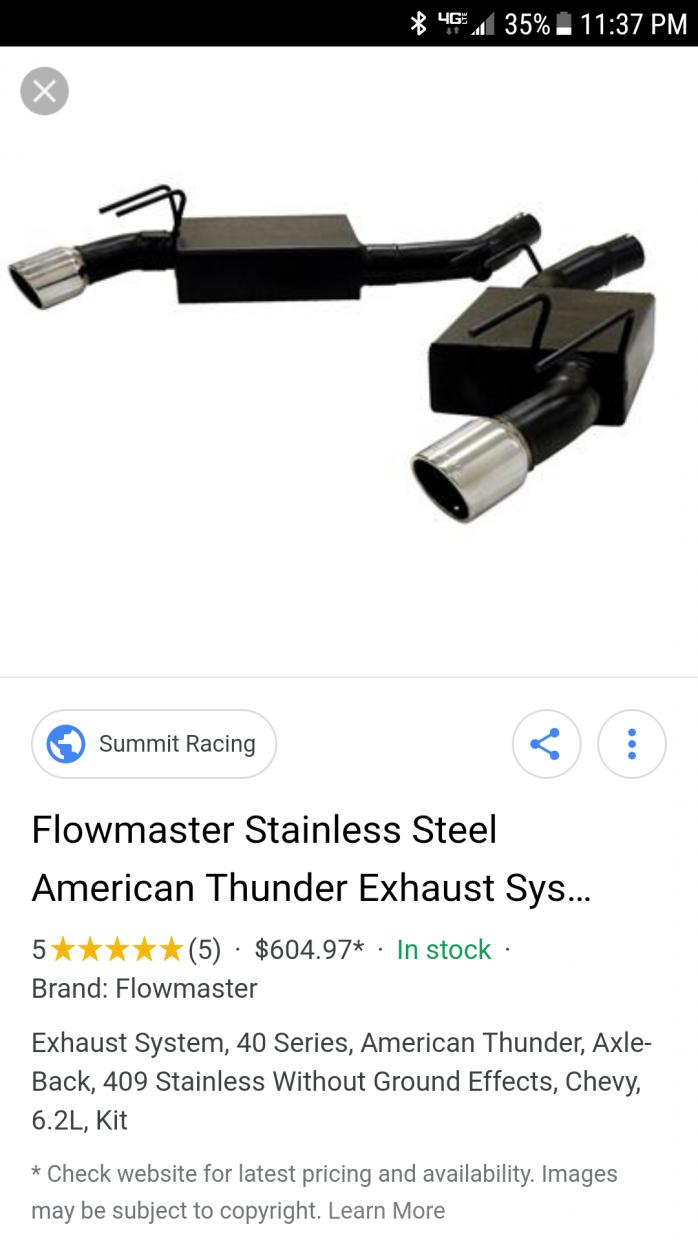Close the image viewer

point(44,92)
